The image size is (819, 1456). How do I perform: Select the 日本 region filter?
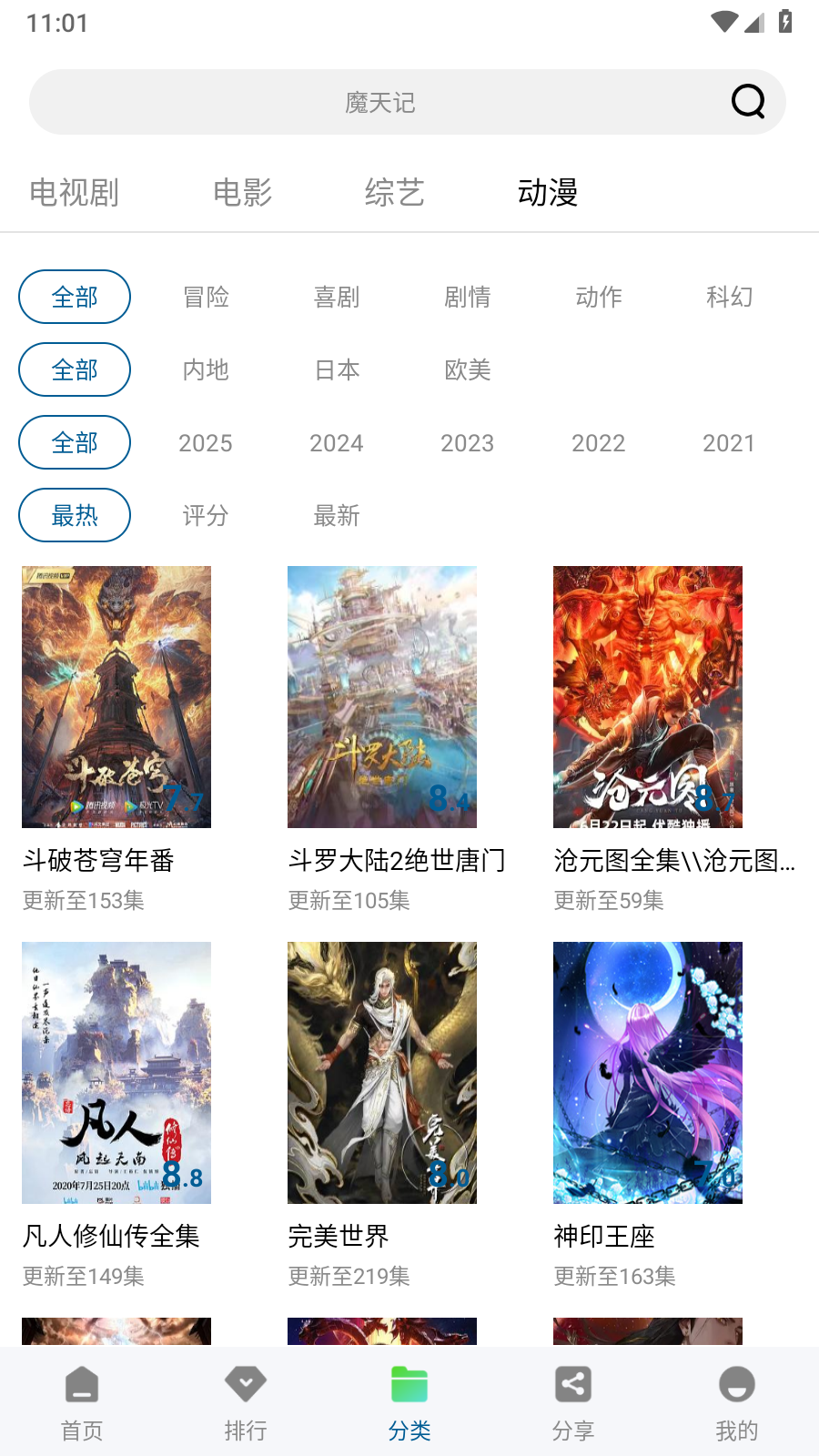[336, 369]
